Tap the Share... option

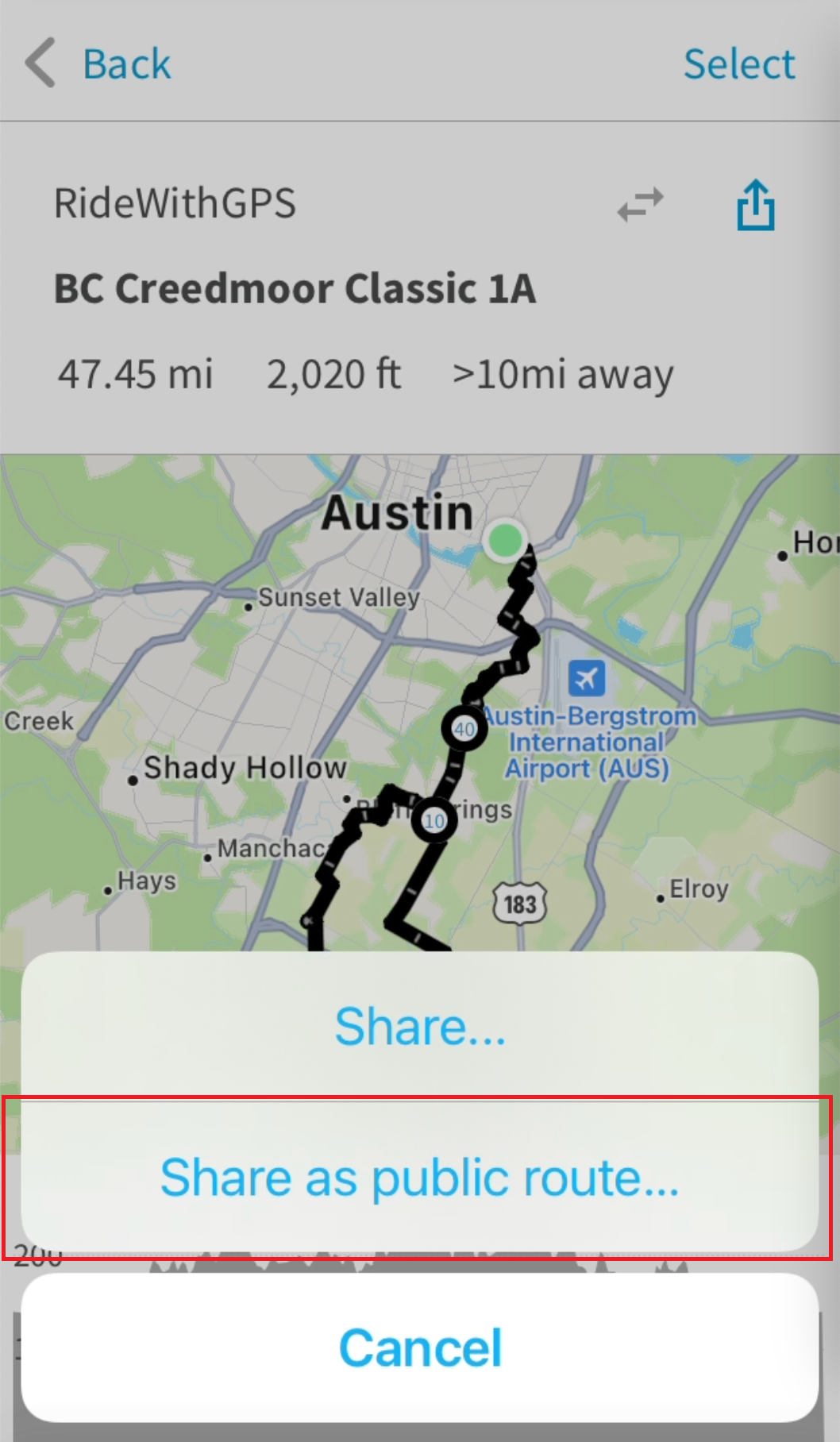419,1027
